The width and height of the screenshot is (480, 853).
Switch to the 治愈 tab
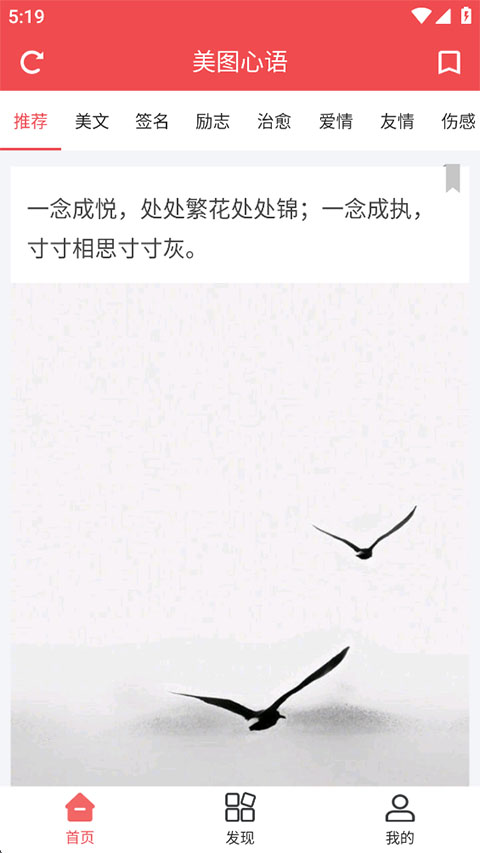point(274,121)
